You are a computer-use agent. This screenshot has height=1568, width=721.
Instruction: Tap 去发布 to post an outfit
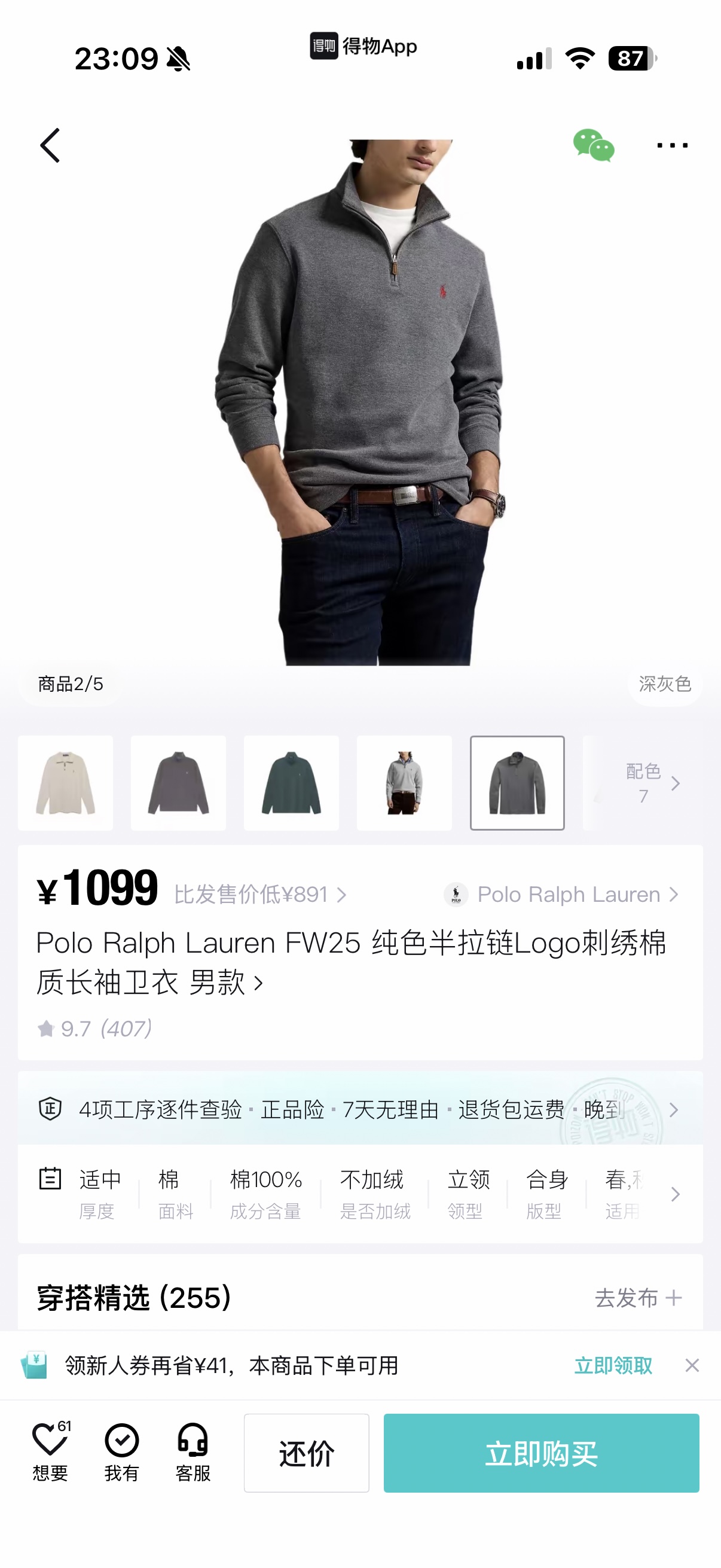click(638, 1298)
